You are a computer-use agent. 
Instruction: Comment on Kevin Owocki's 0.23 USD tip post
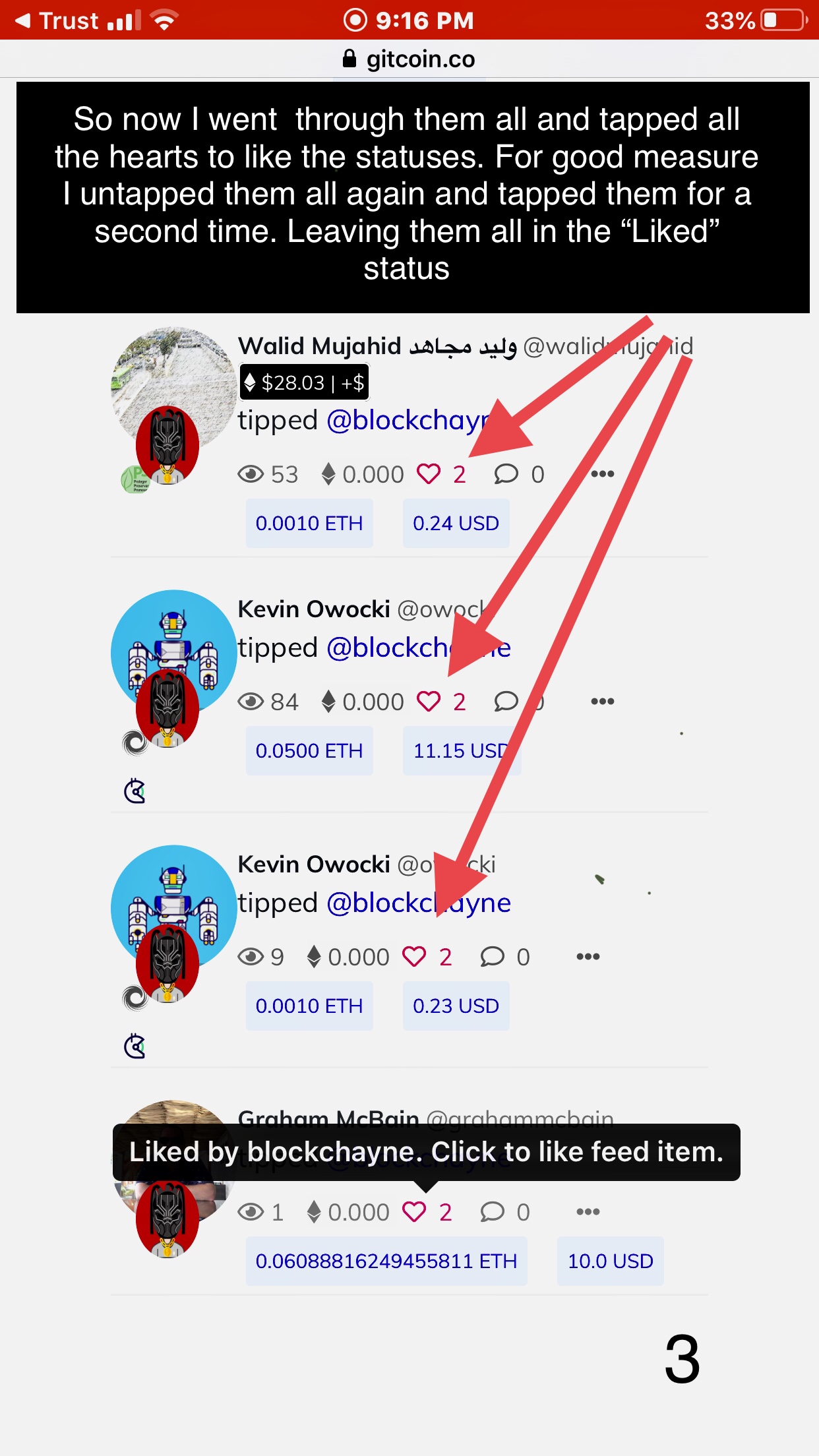(492, 957)
